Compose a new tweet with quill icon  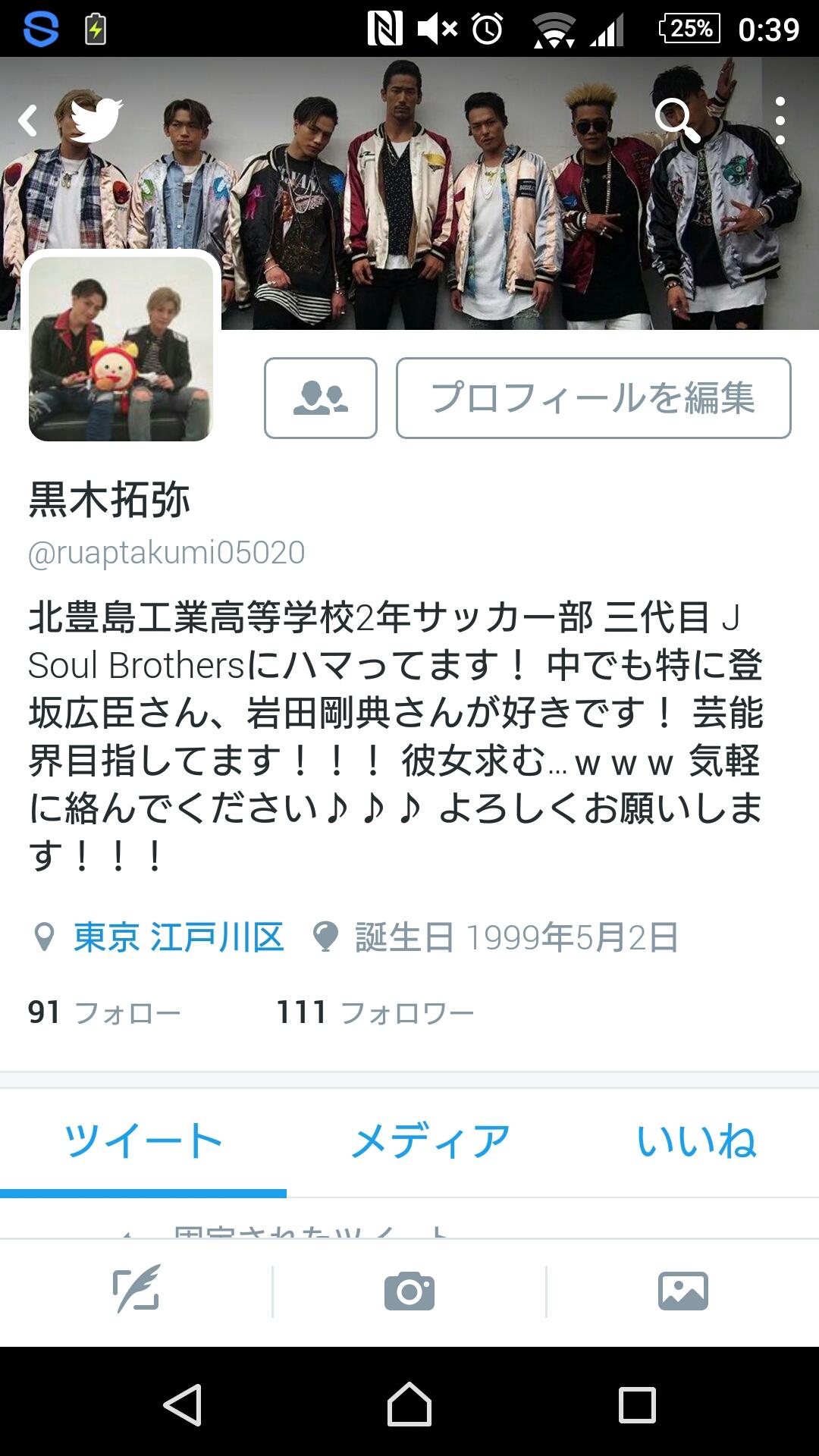click(136, 1291)
